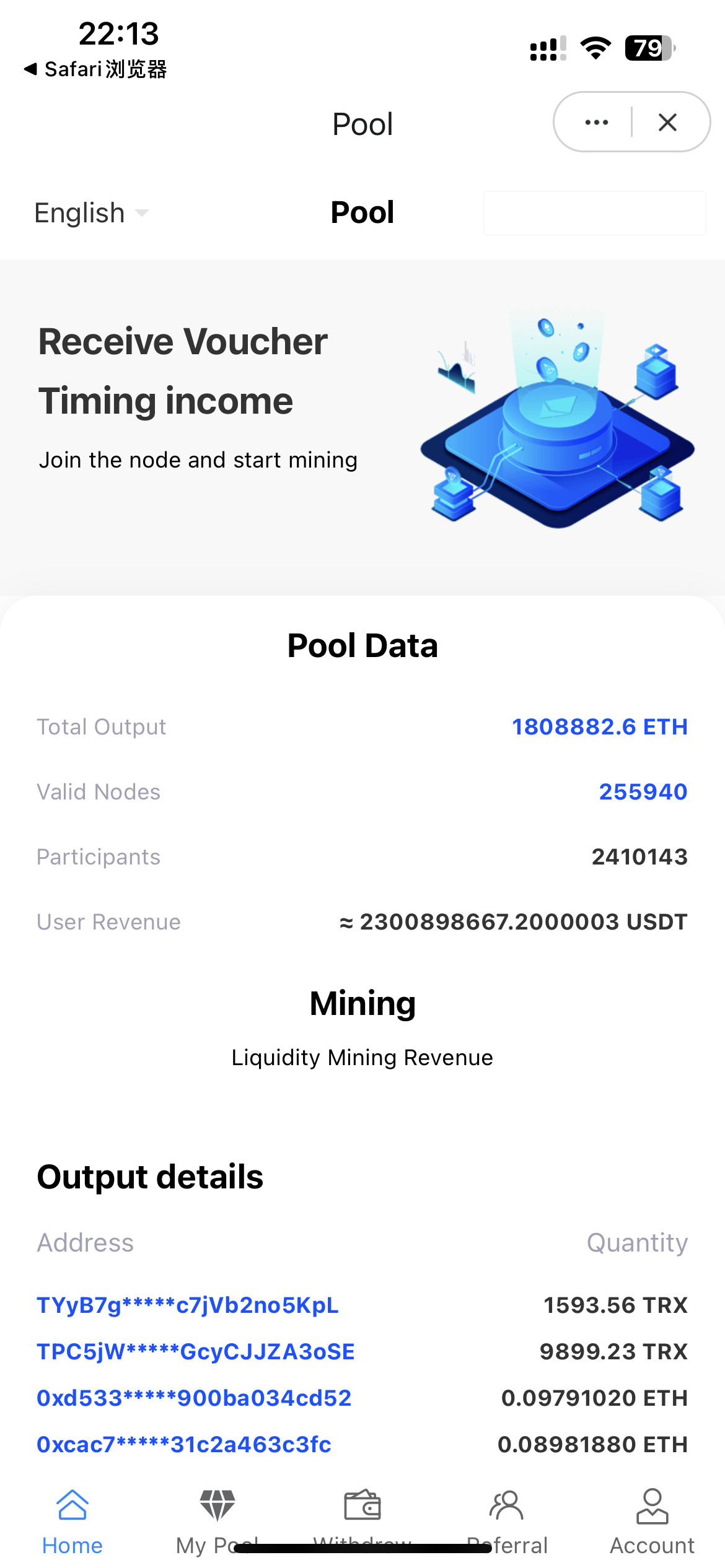Open the three-dot more options menu
This screenshot has width=725, height=1568.
coord(596,122)
